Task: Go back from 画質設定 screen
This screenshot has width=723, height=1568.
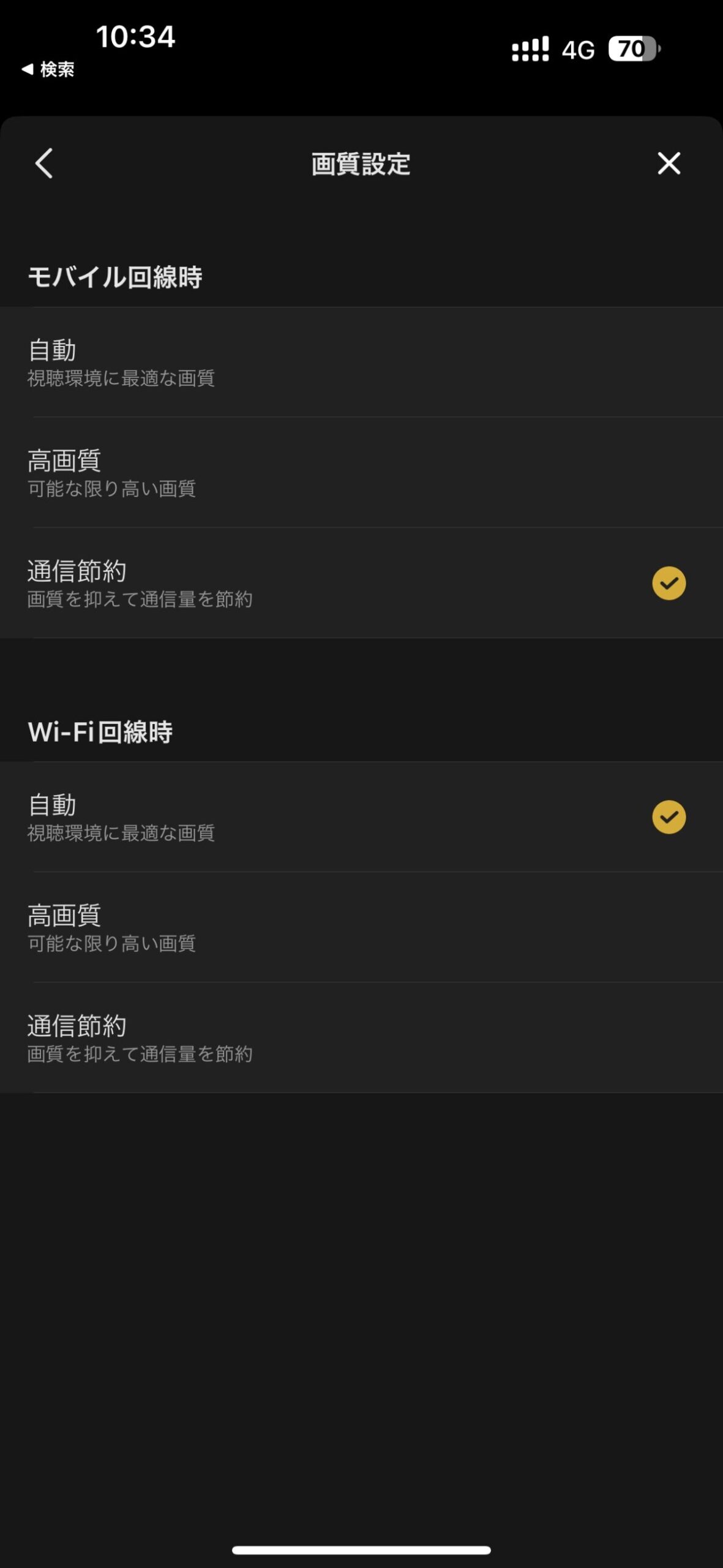Action: coord(44,164)
